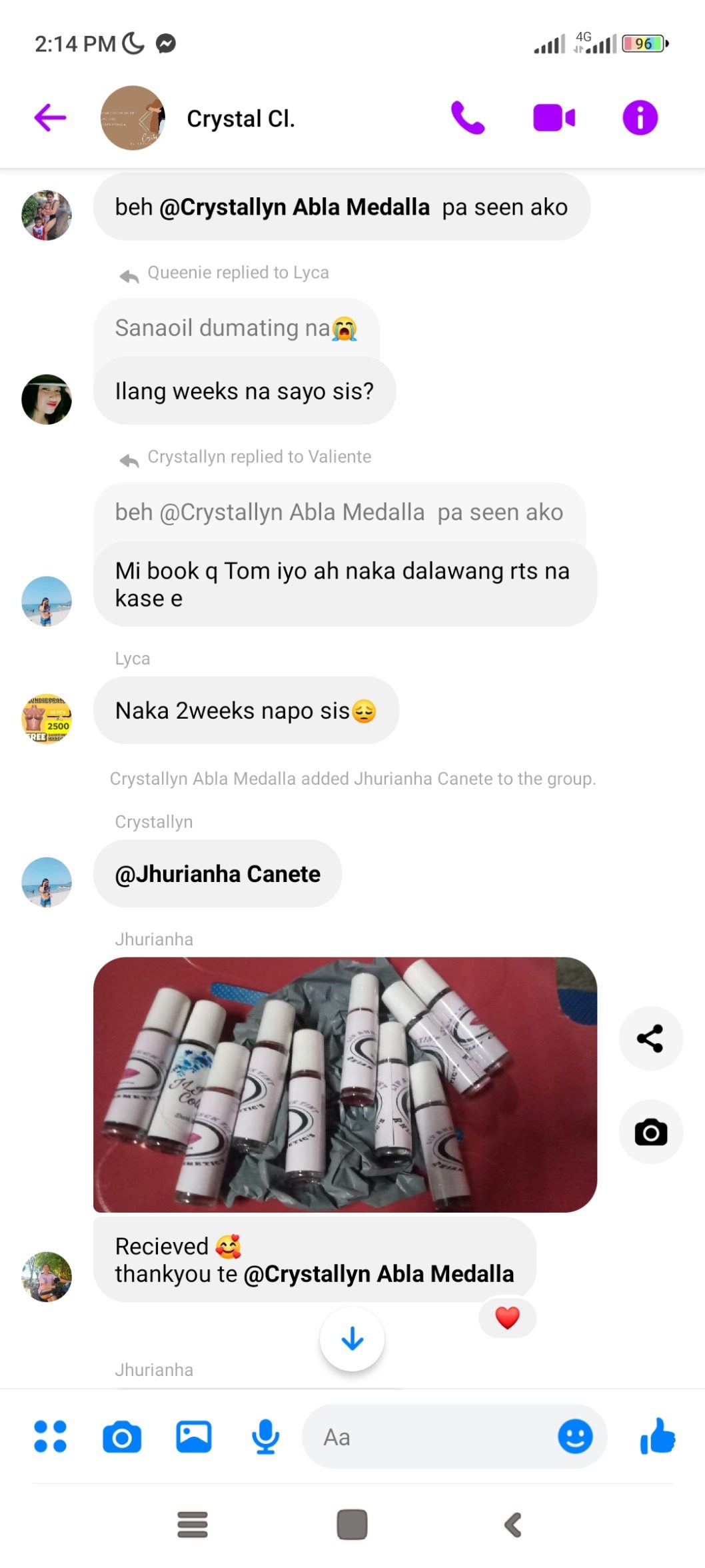Open the tint bottles photo from Jhurianha

click(x=345, y=1085)
